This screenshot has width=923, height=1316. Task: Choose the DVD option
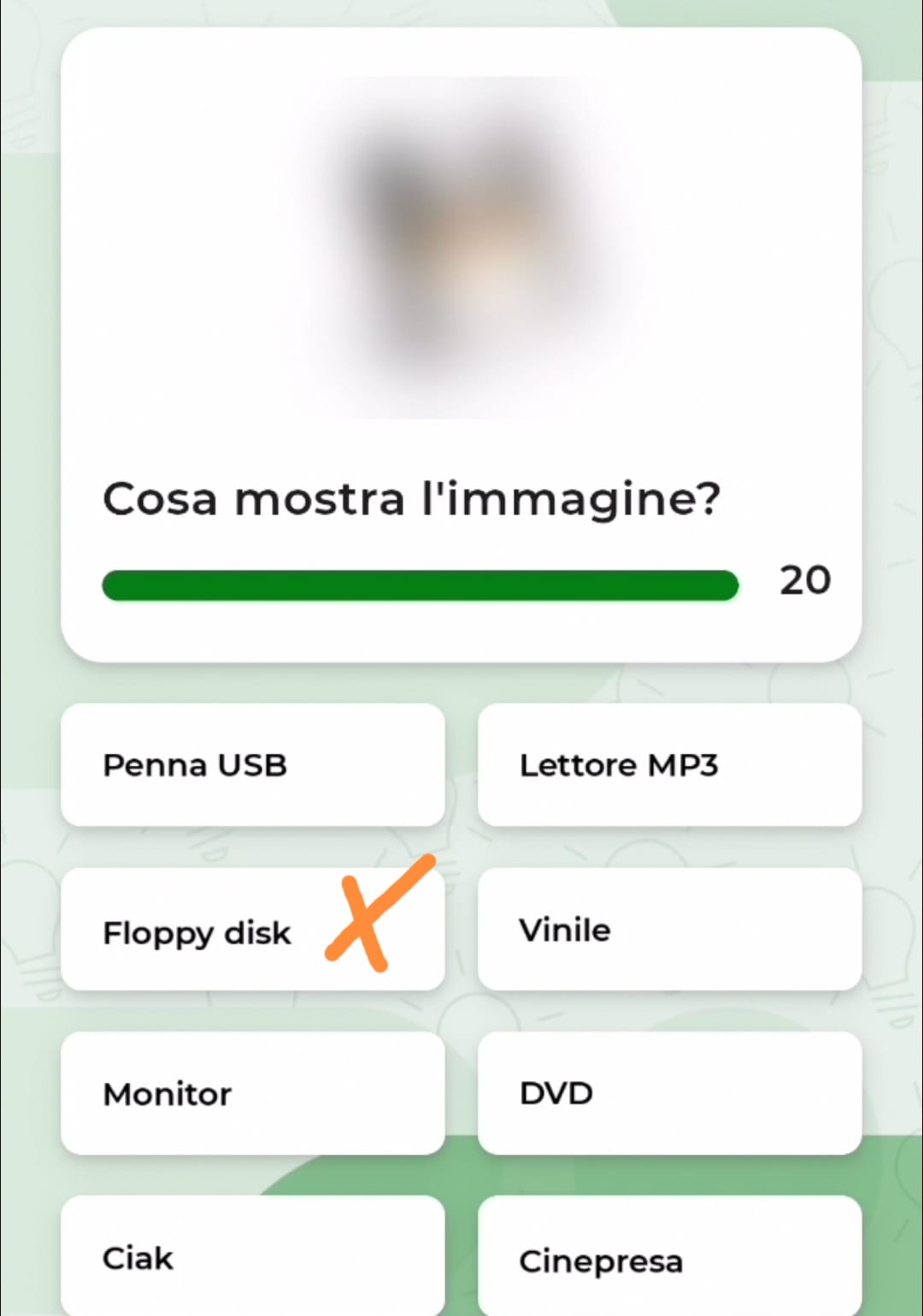click(669, 1094)
